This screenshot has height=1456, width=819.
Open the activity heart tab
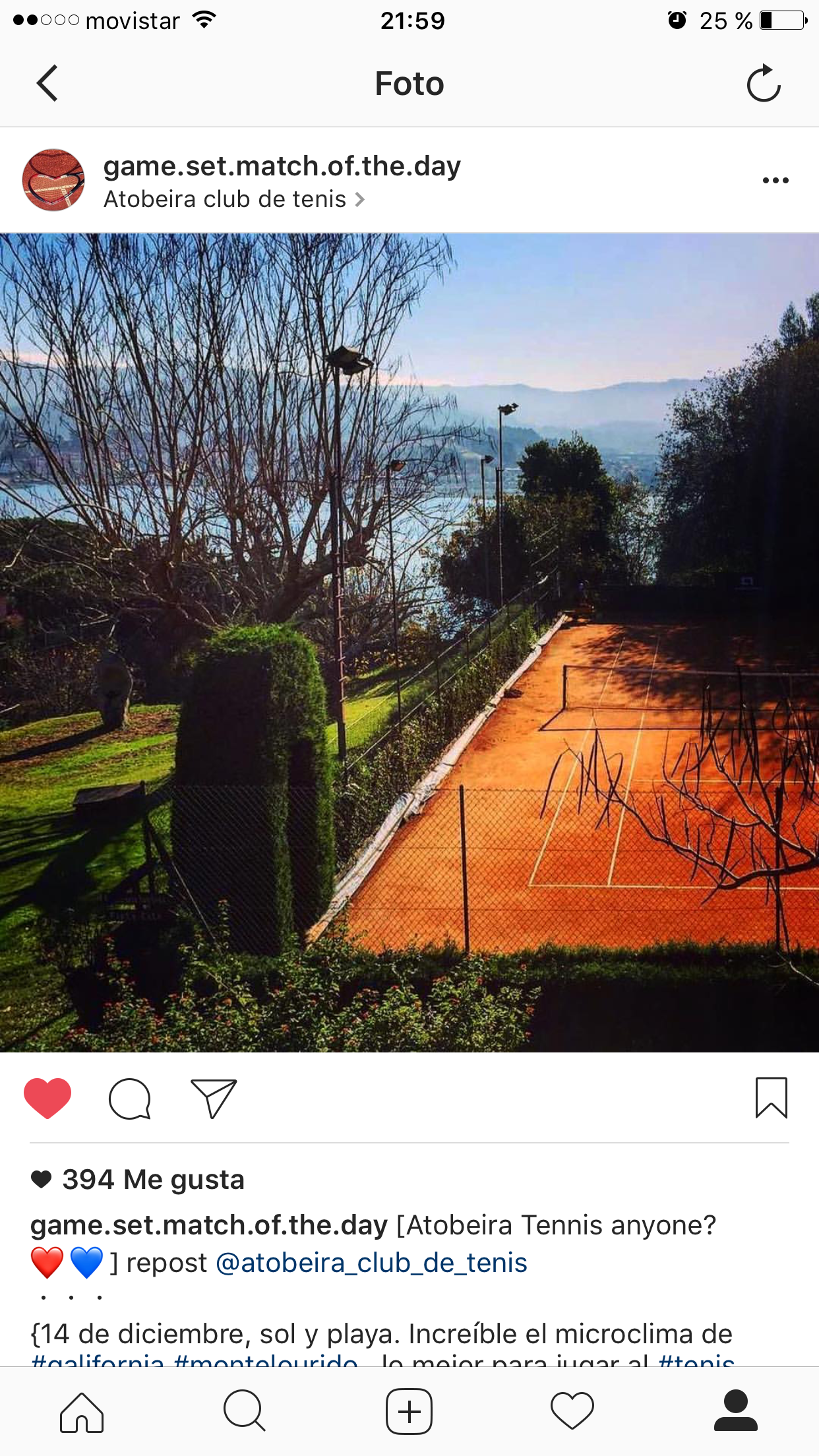click(572, 1412)
